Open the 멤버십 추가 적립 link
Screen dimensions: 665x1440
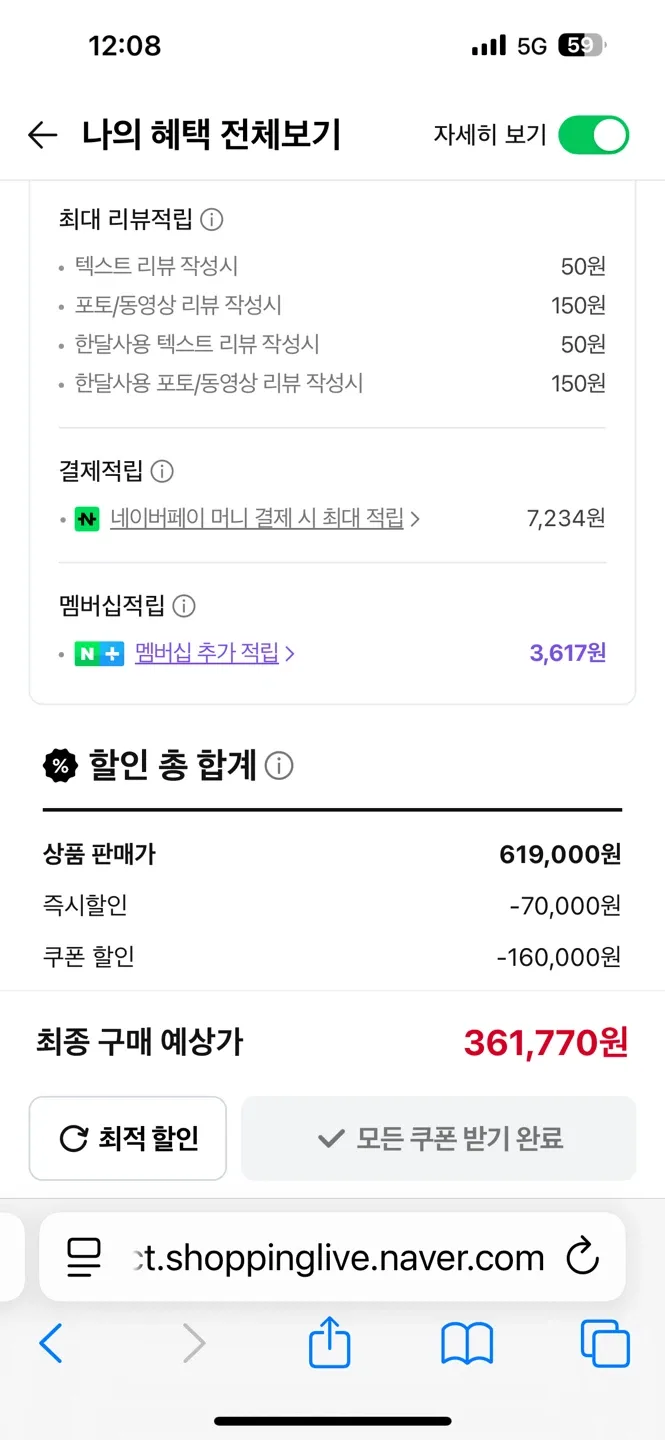coord(207,654)
